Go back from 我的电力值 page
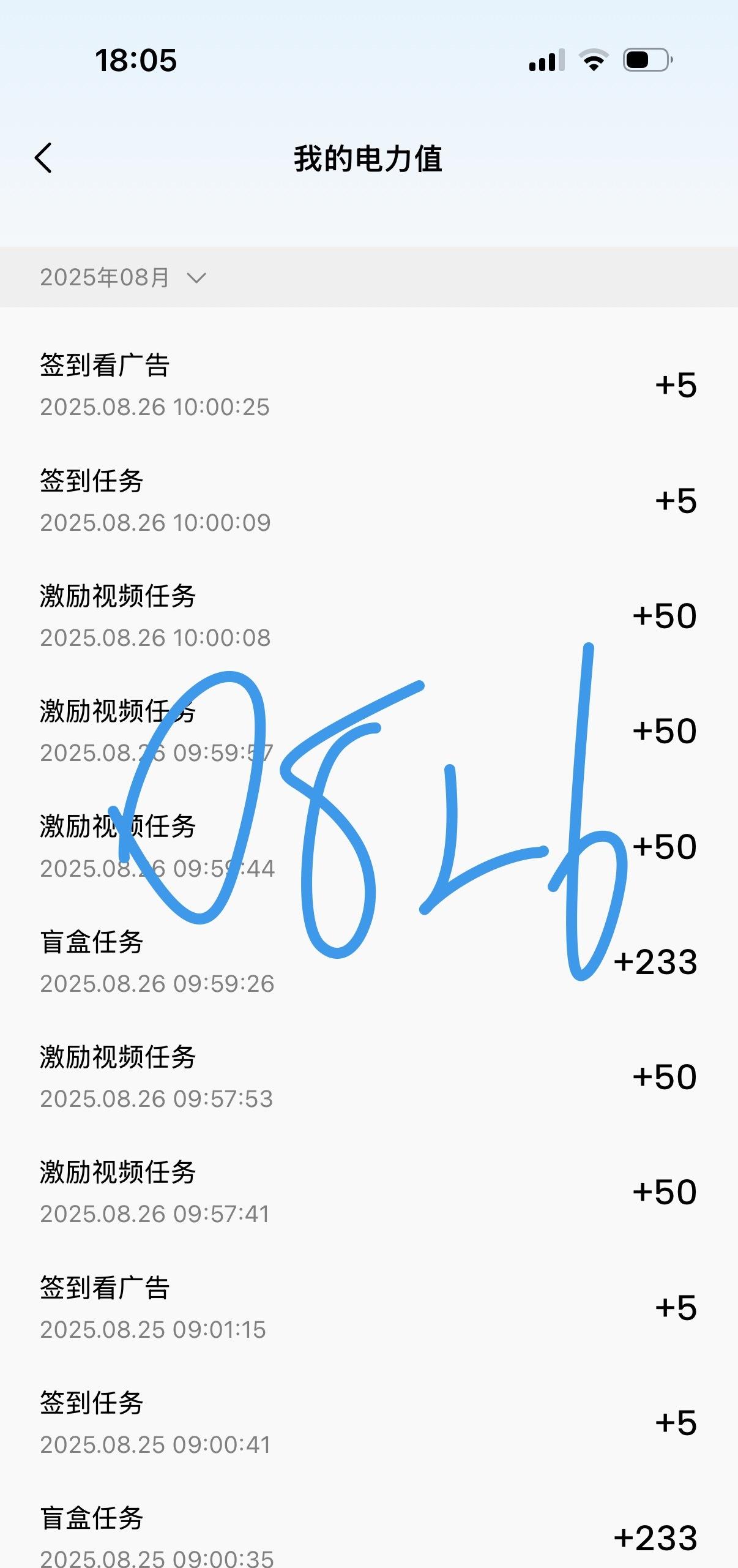Viewport: 738px width, 1568px height. [43, 159]
